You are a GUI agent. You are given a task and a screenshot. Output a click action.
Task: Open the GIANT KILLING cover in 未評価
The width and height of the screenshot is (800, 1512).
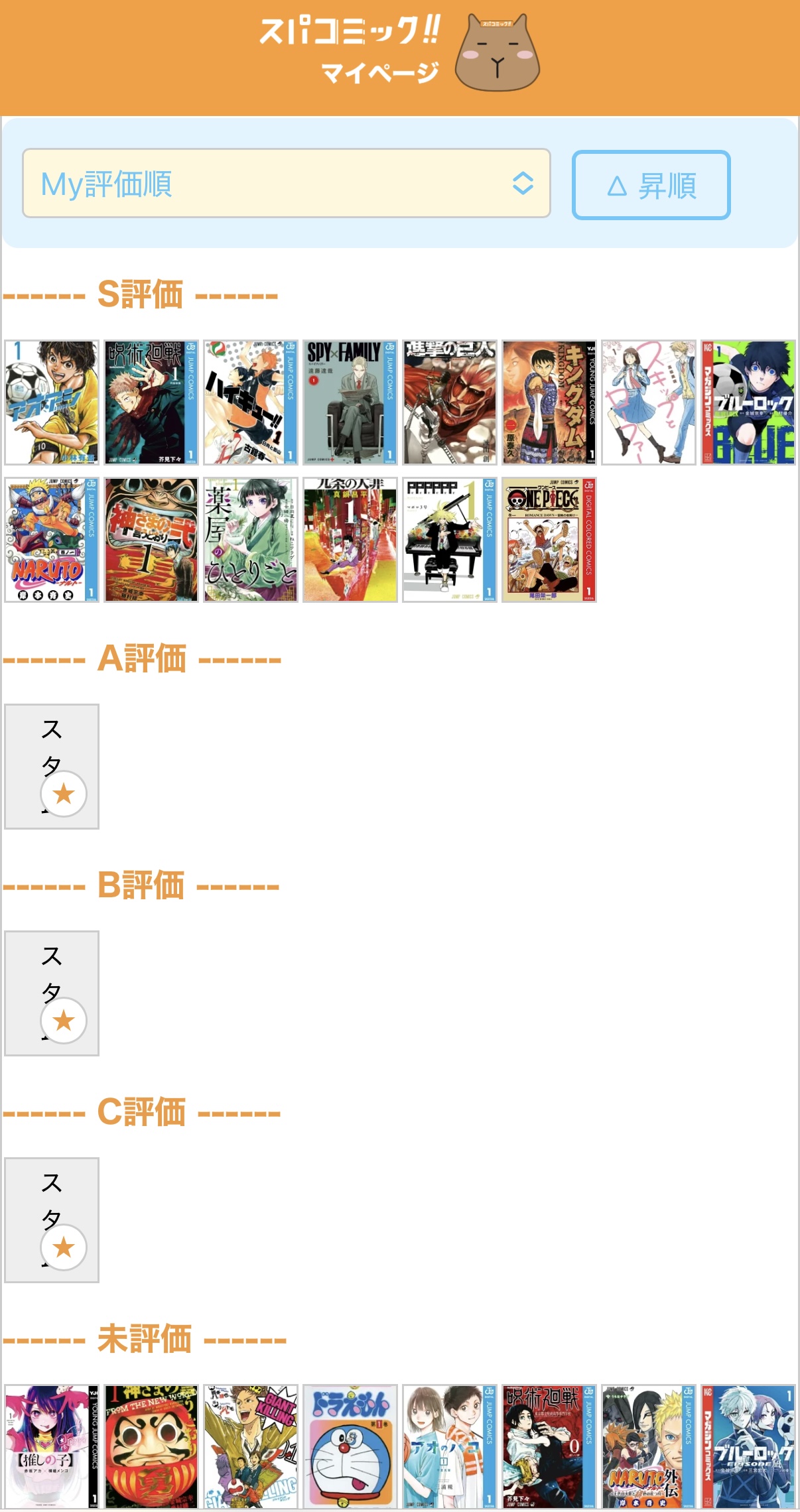[x=250, y=1446]
